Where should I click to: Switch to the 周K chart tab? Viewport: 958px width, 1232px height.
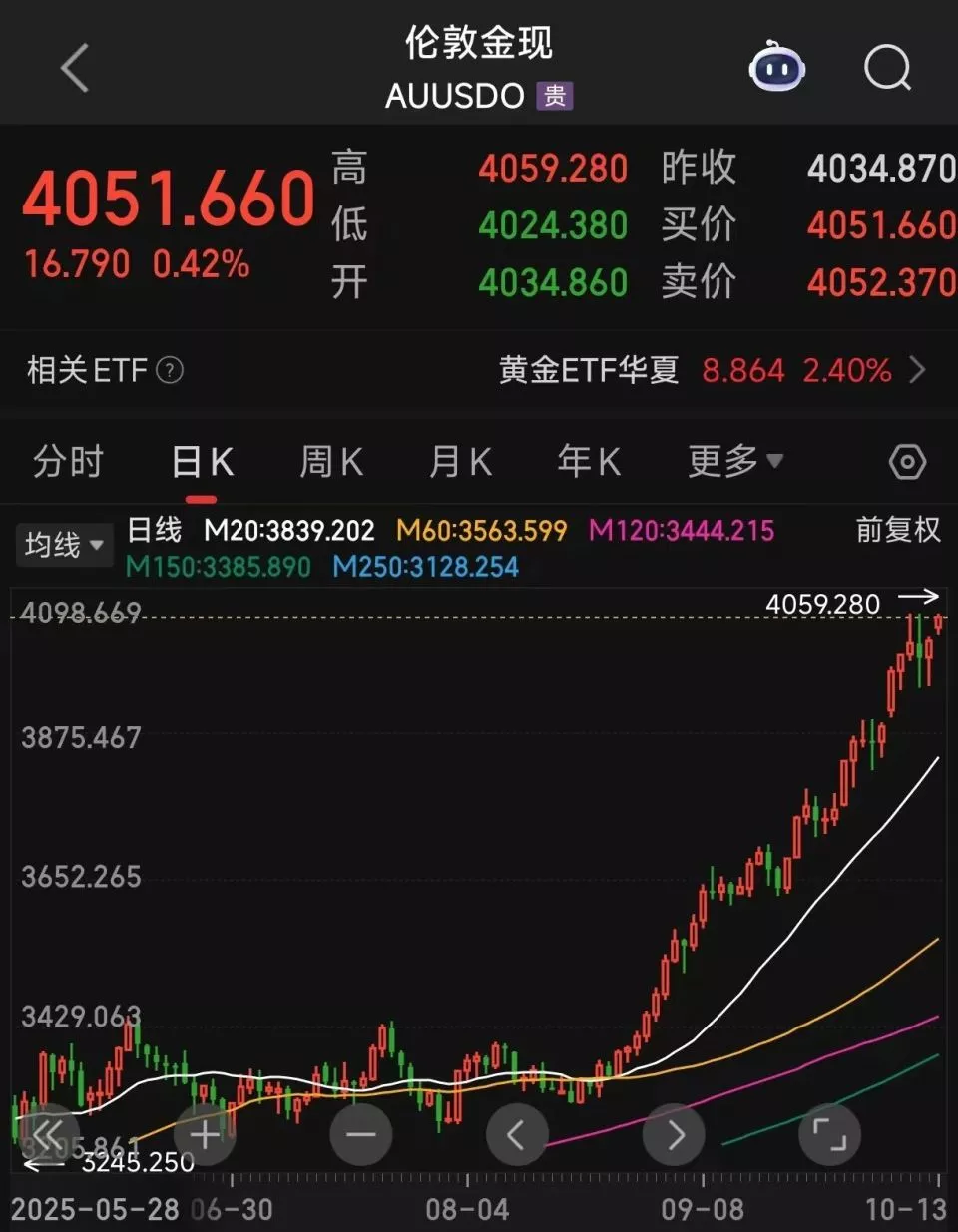(331, 462)
